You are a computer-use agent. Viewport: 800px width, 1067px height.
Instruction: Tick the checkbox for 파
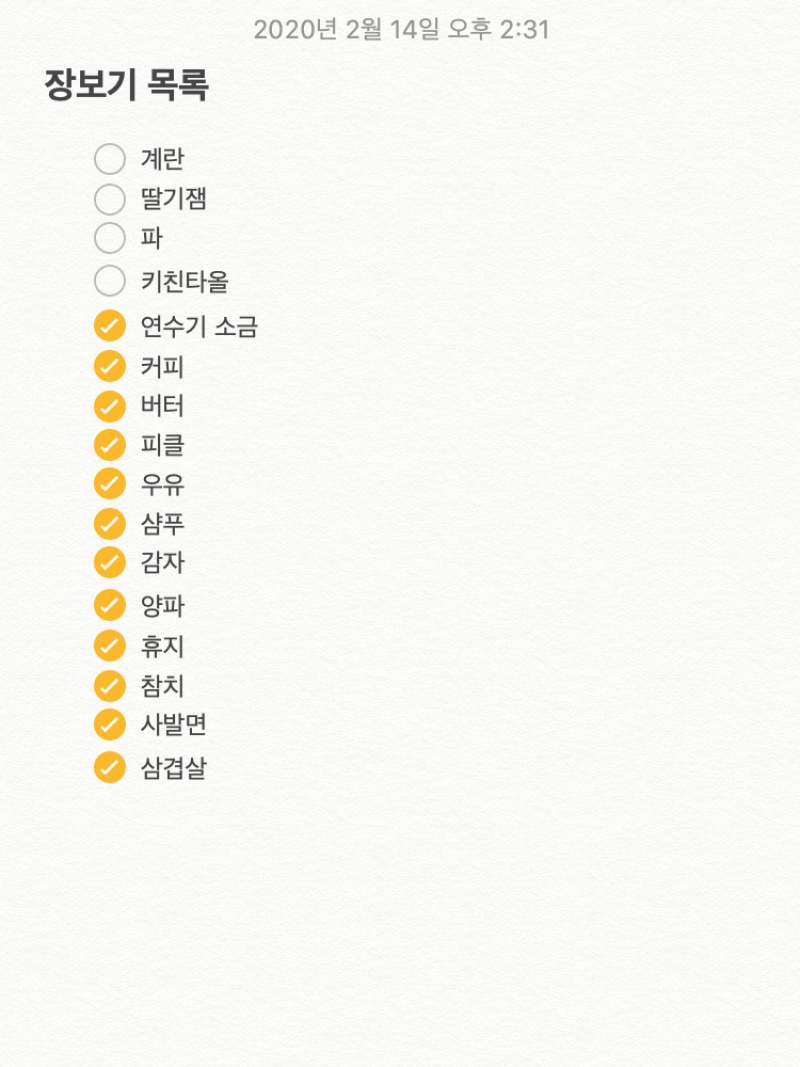[x=109, y=239]
